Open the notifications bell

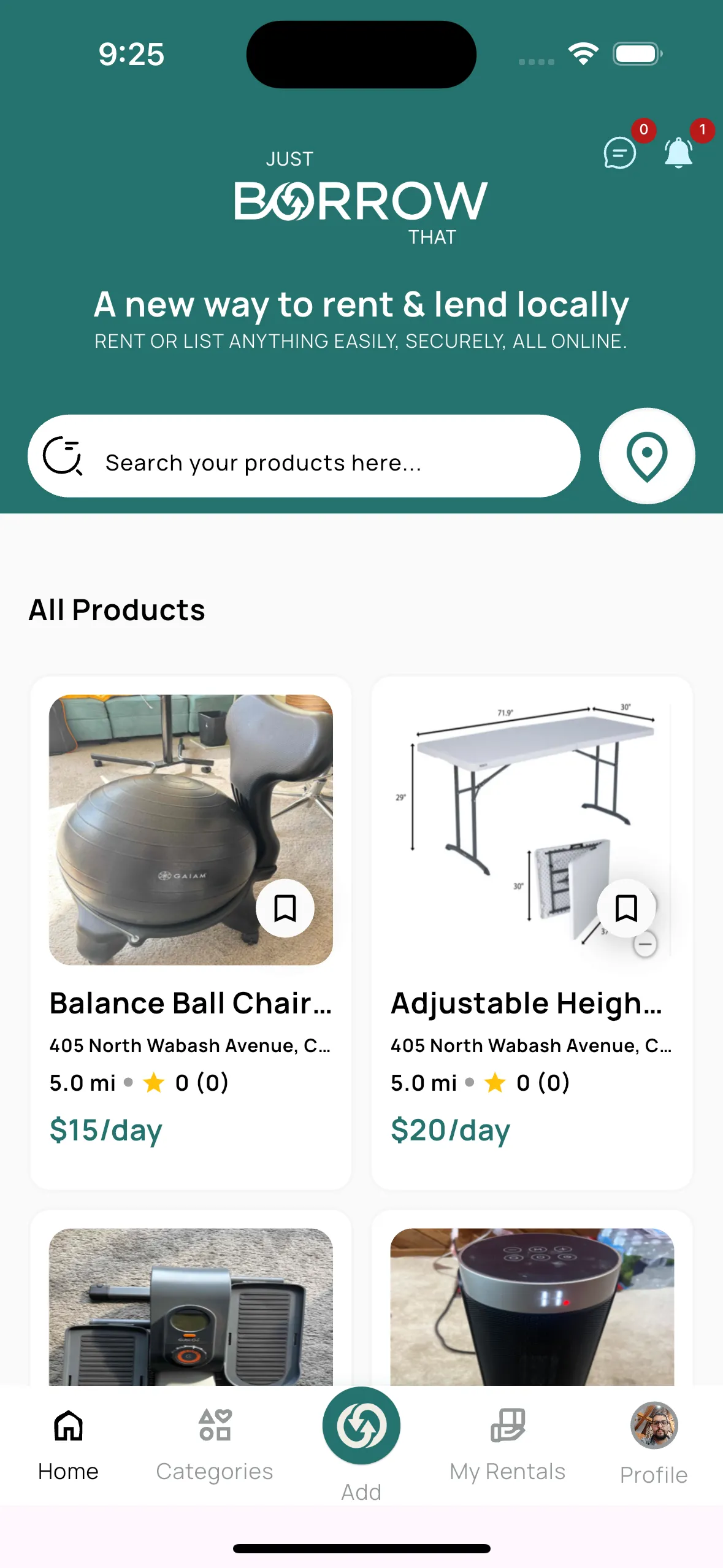(679, 153)
